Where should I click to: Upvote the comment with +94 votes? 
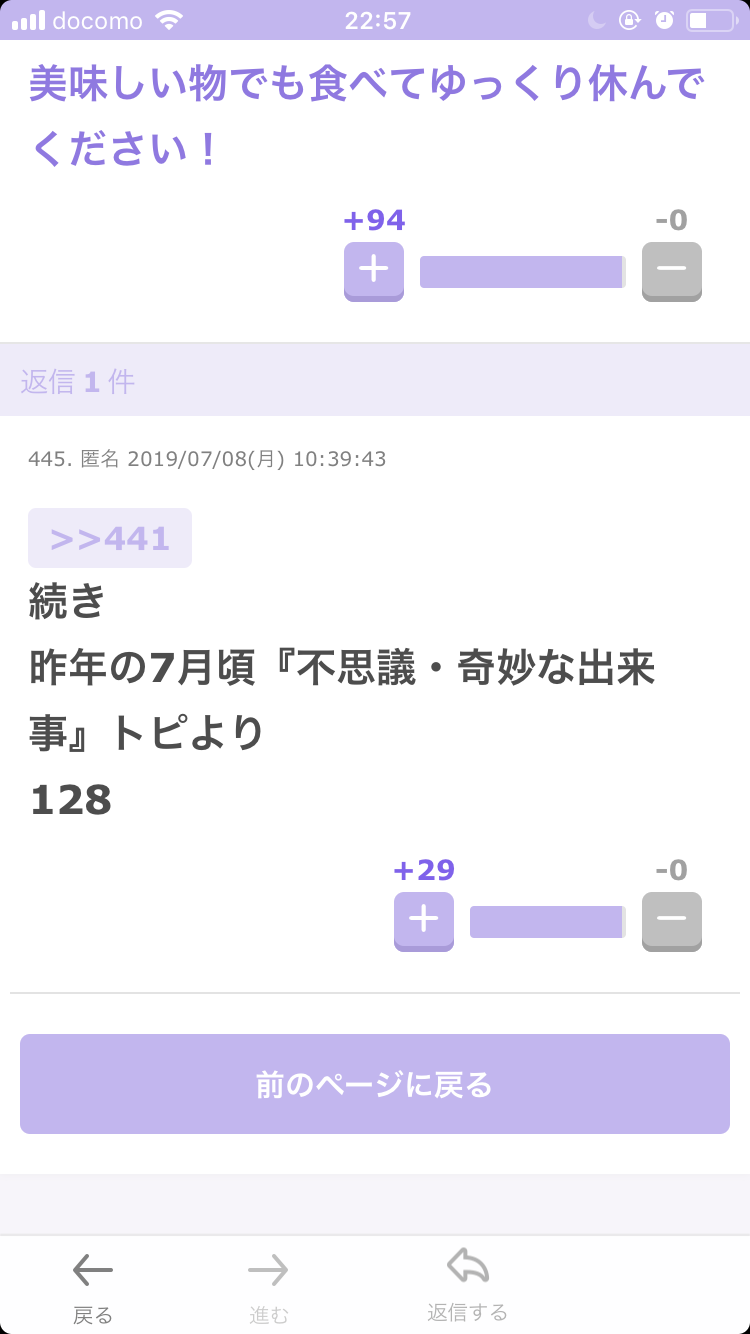click(373, 271)
